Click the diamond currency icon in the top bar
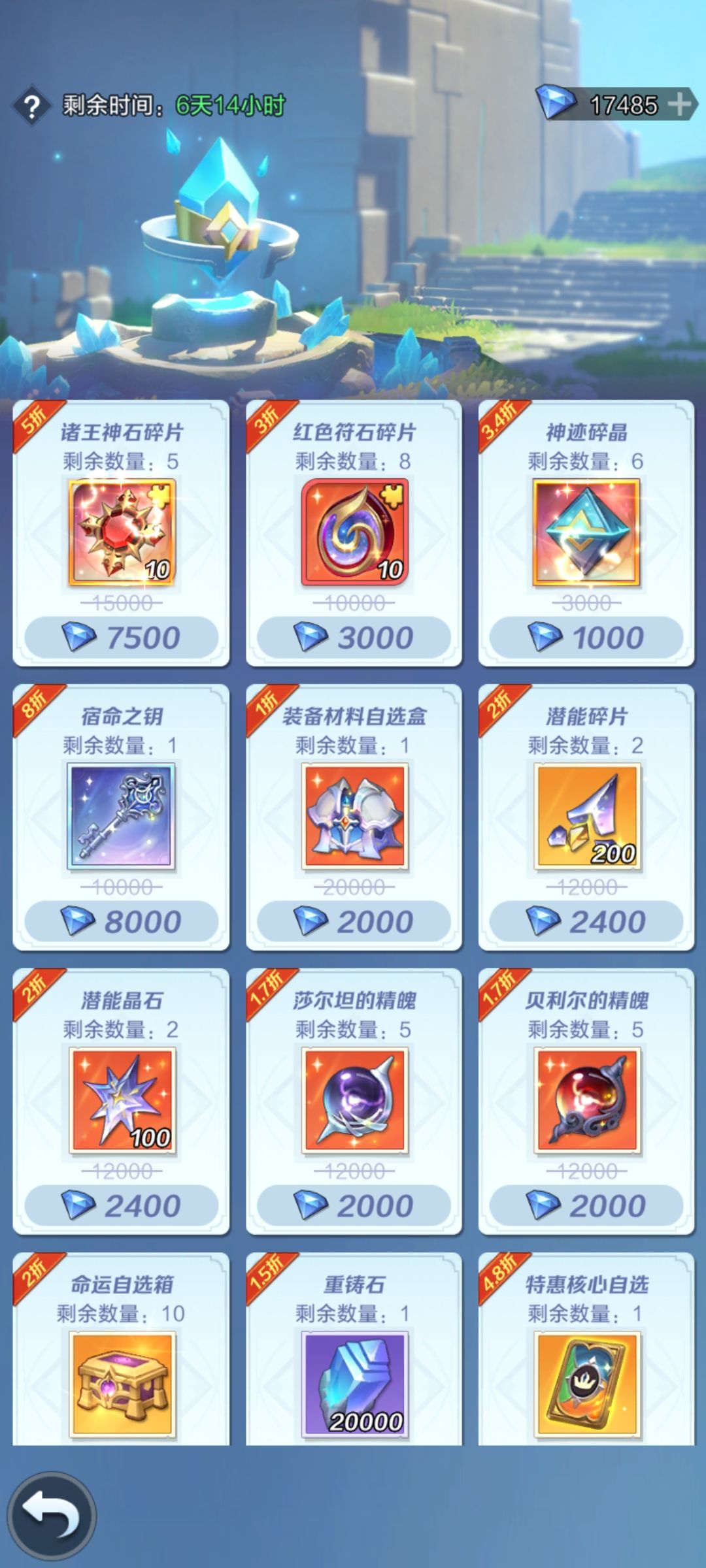 coord(556,105)
